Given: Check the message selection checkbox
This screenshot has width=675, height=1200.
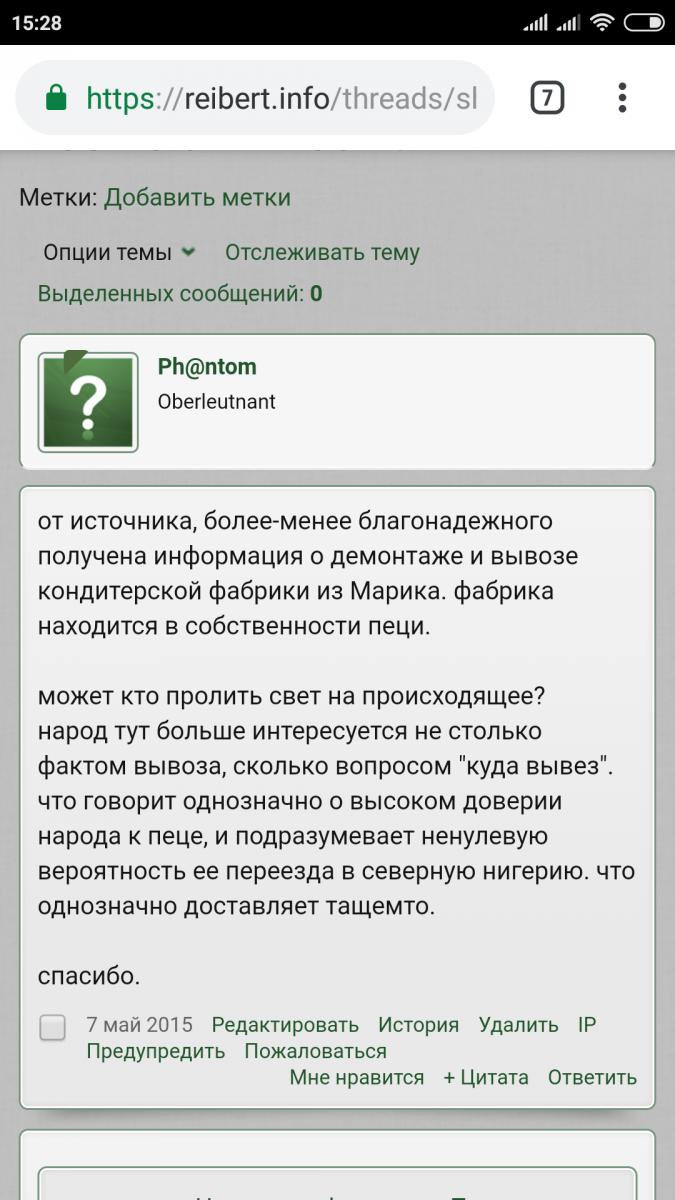Looking at the screenshot, I should pos(53,1027).
